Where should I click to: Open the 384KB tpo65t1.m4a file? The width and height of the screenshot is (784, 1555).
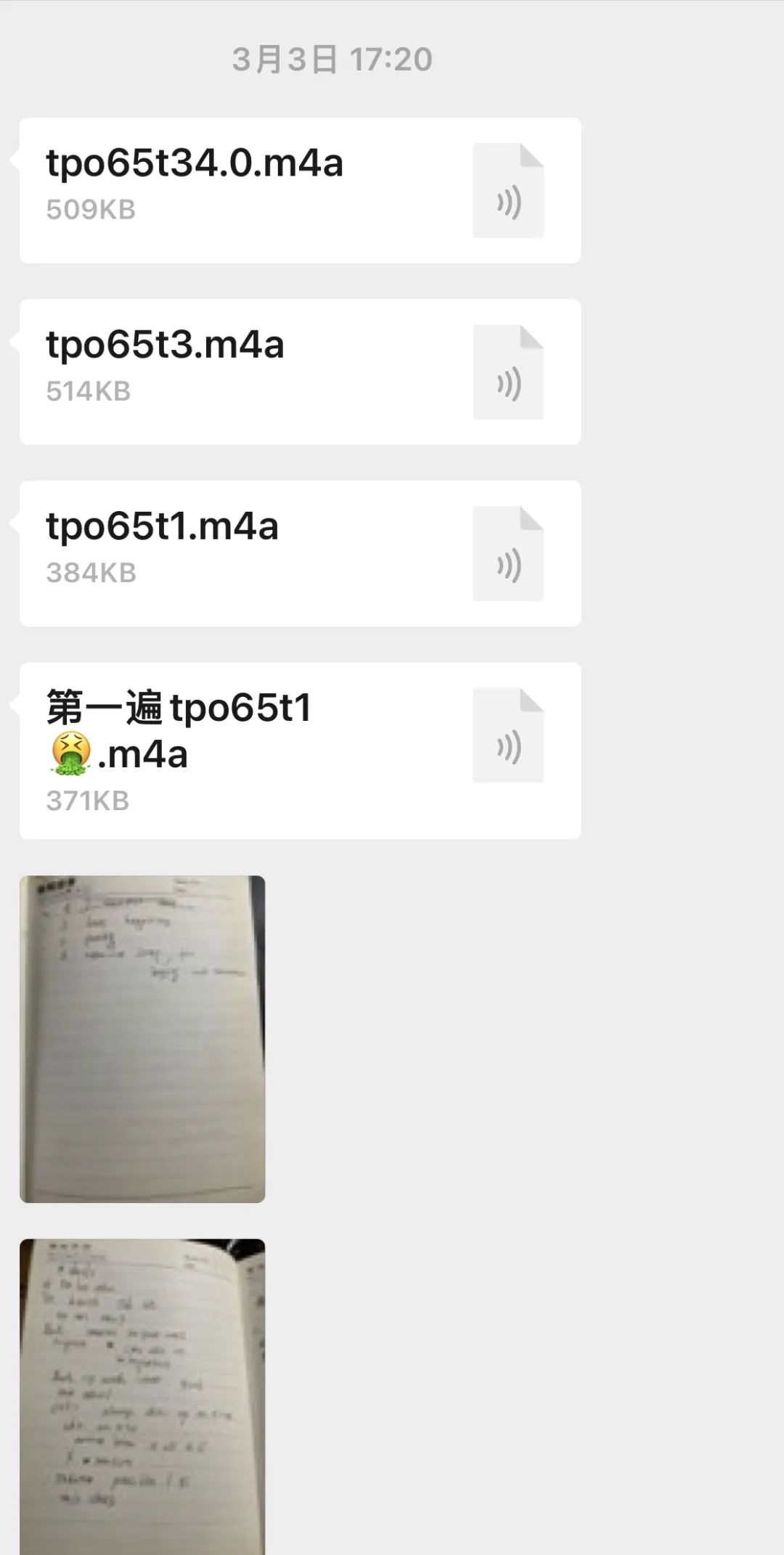(x=300, y=553)
